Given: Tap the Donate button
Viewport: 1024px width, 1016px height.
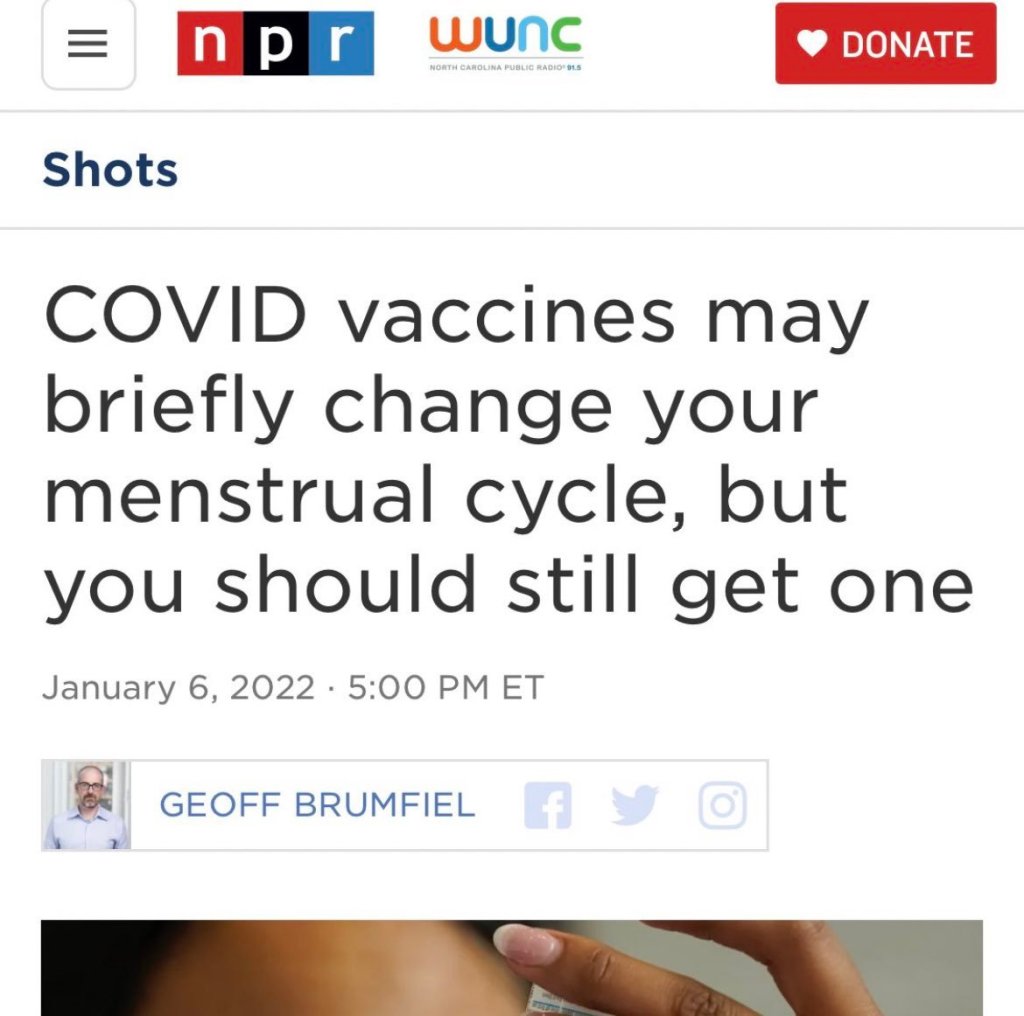Looking at the screenshot, I should [885, 45].
